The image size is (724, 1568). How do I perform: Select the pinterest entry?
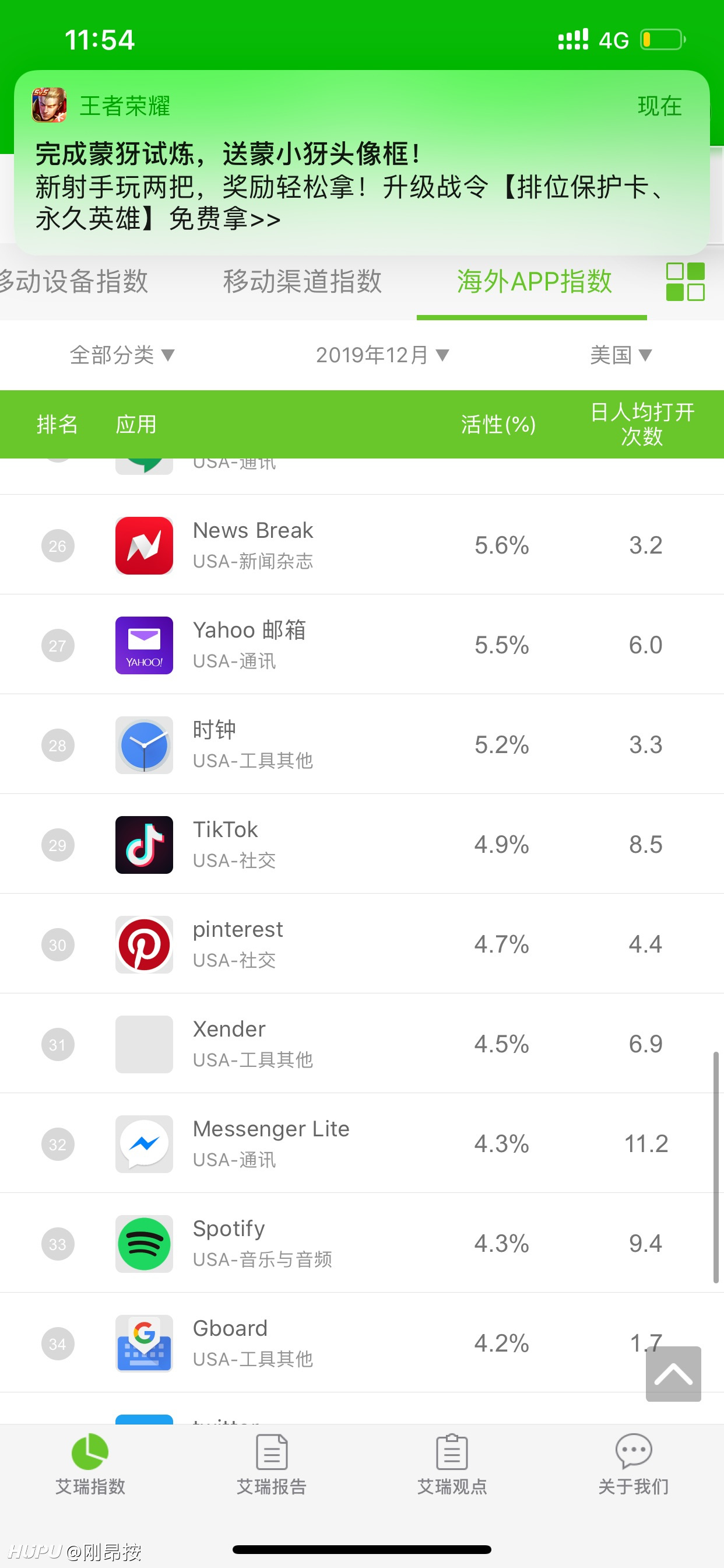pyautogui.click(x=362, y=944)
